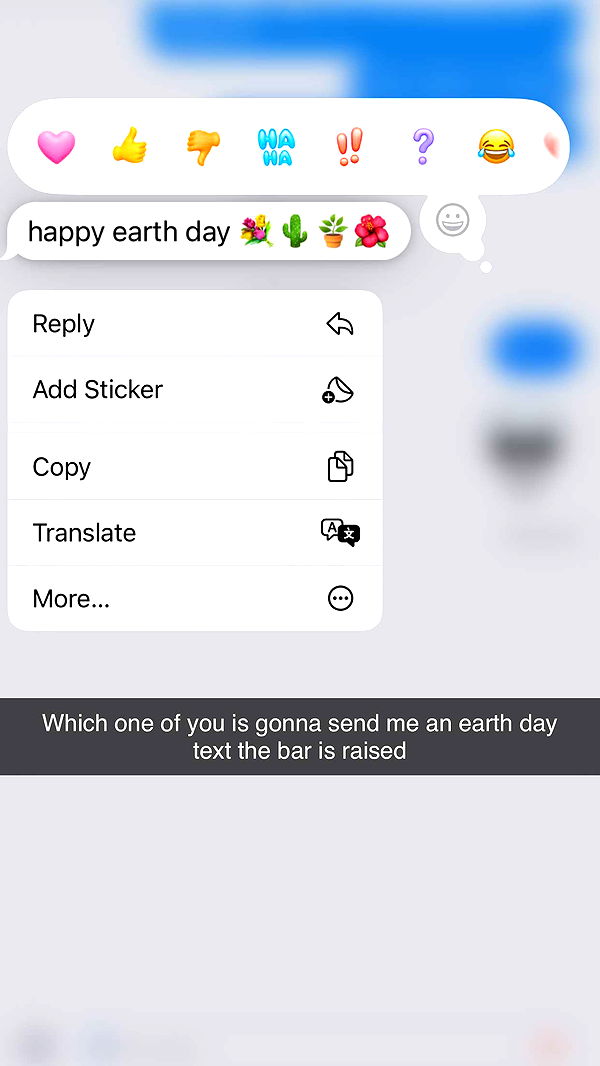Viewport: 600px width, 1066px height.
Task: React with the heart tapback
Action: (x=57, y=148)
